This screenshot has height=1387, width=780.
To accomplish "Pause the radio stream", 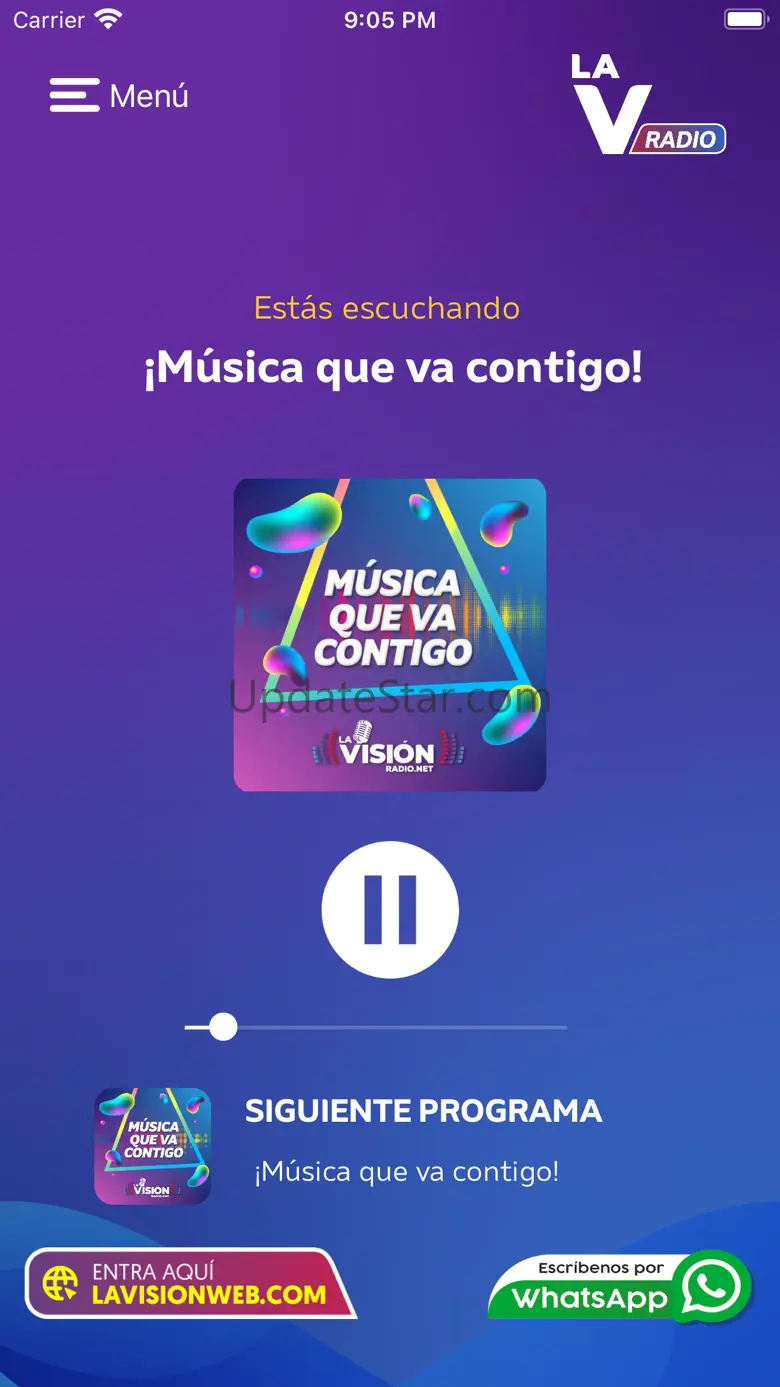I will click(x=390, y=909).
